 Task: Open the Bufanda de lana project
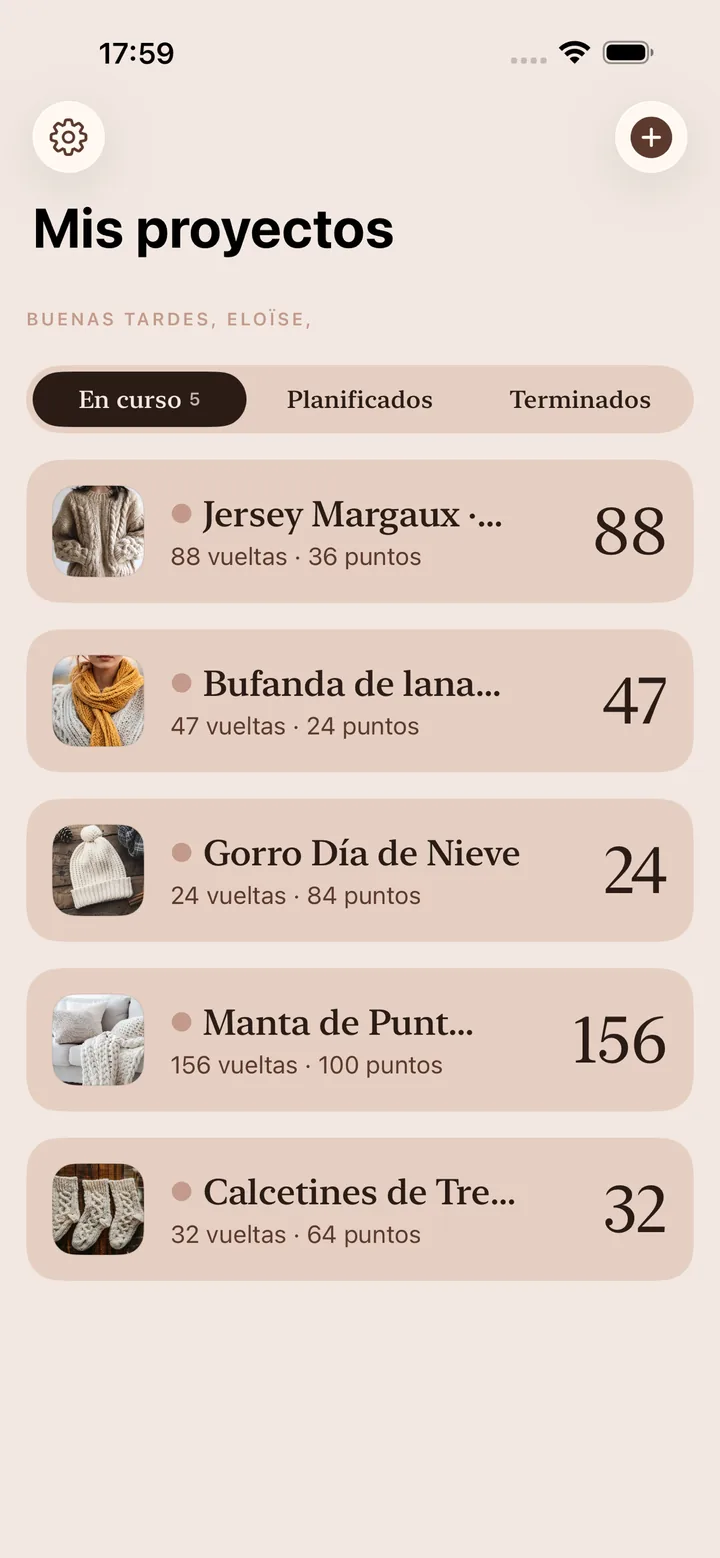(x=360, y=700)
